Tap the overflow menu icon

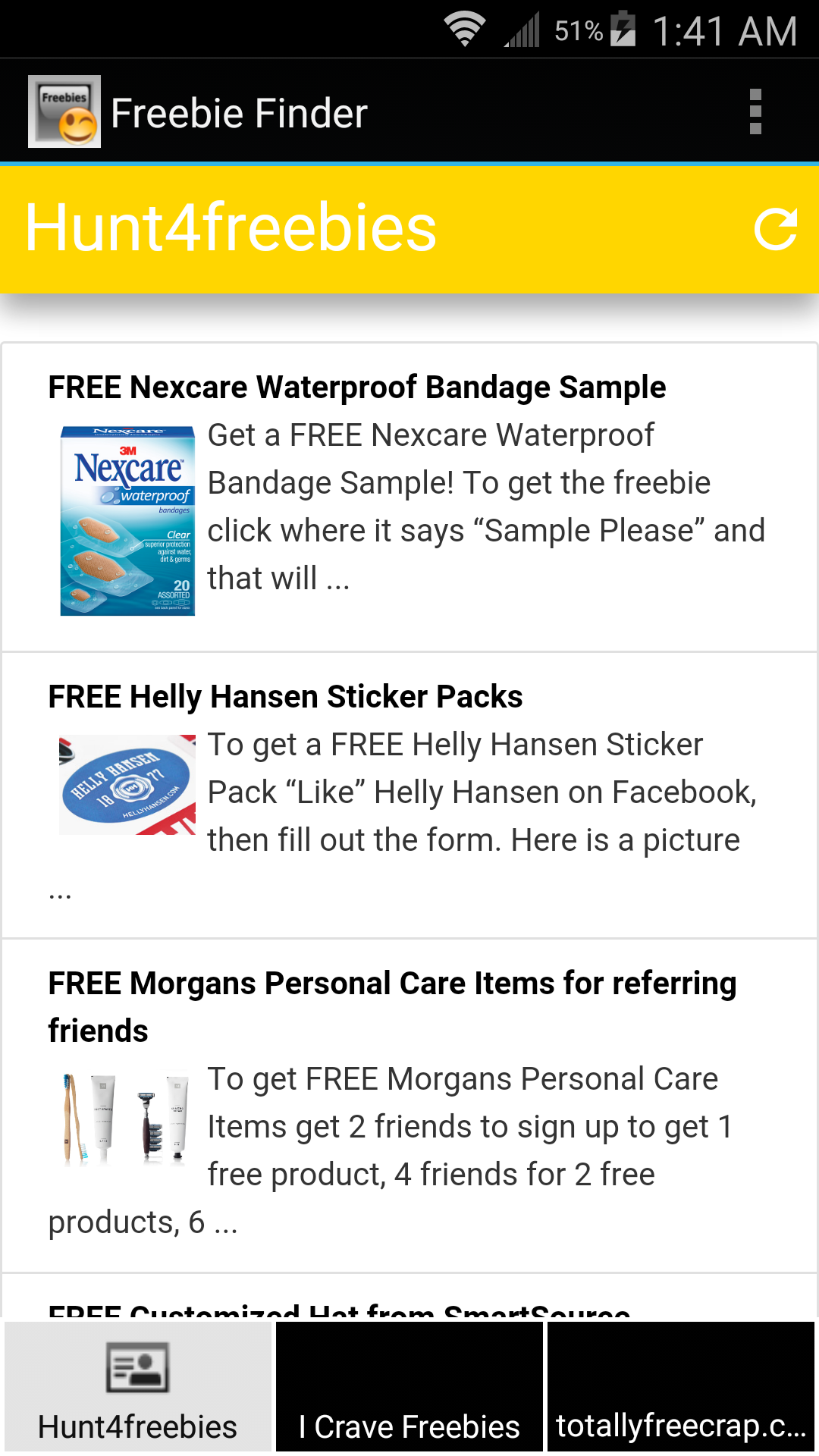click(755, 111)
